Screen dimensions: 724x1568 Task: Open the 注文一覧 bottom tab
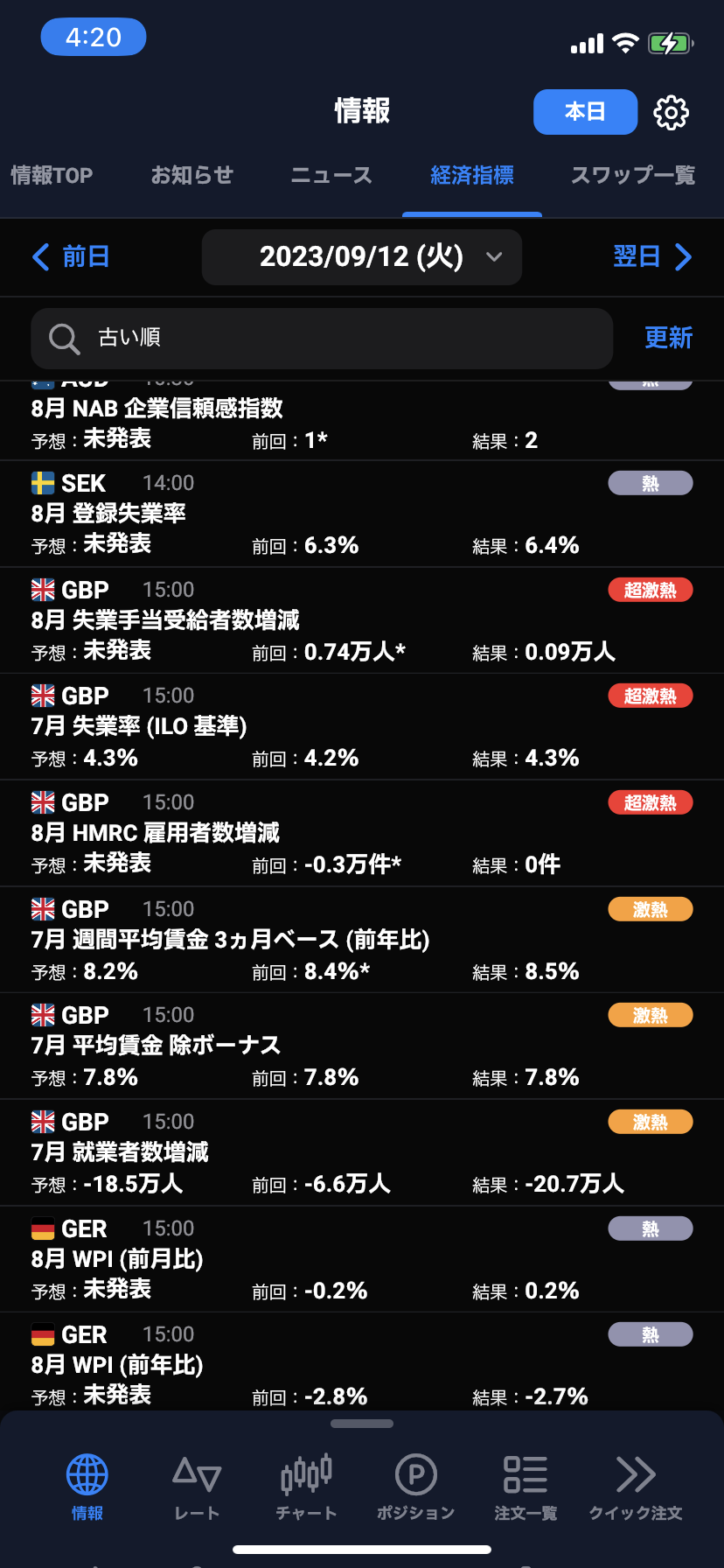(526, 1487)
